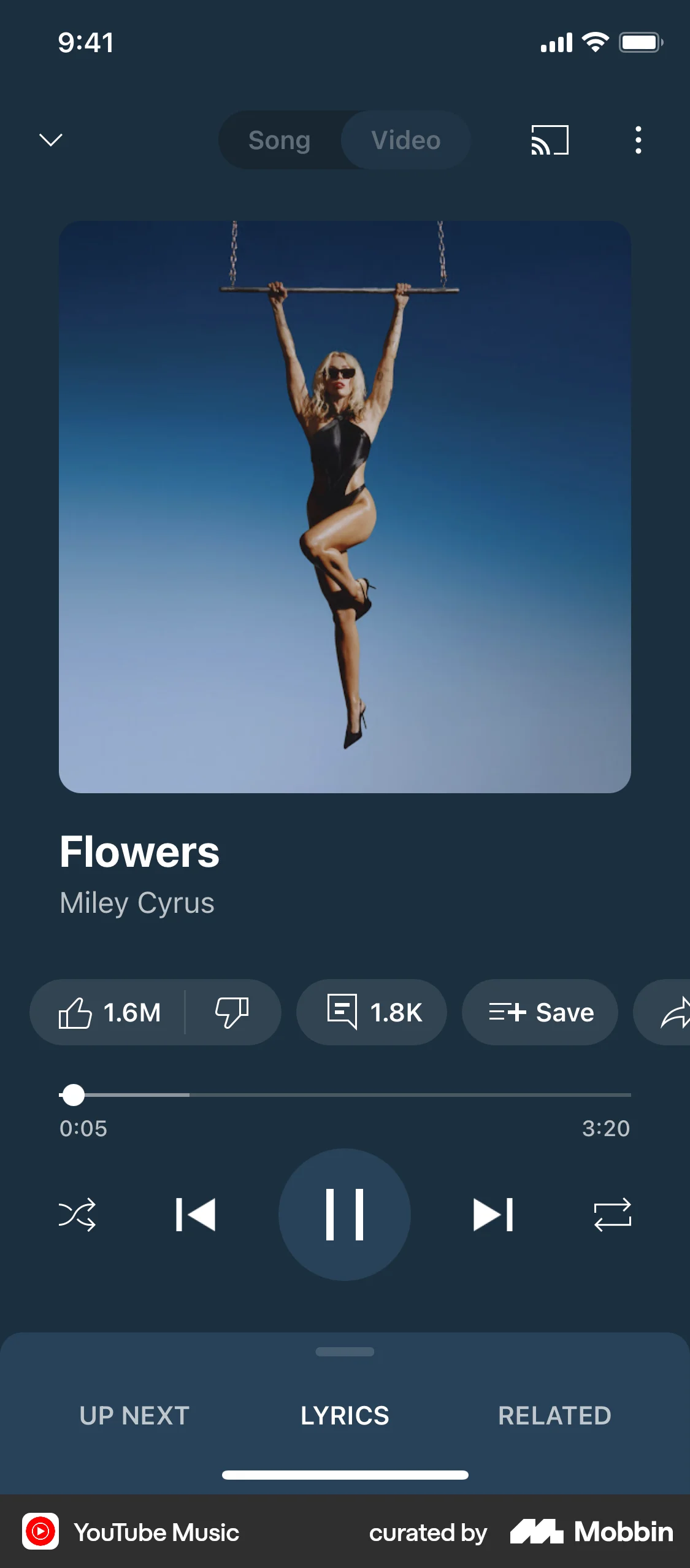The height and width of the screenshot is (1568, 690).
Task: Open Miley Cyrus artist page
Action: [137, 903]
